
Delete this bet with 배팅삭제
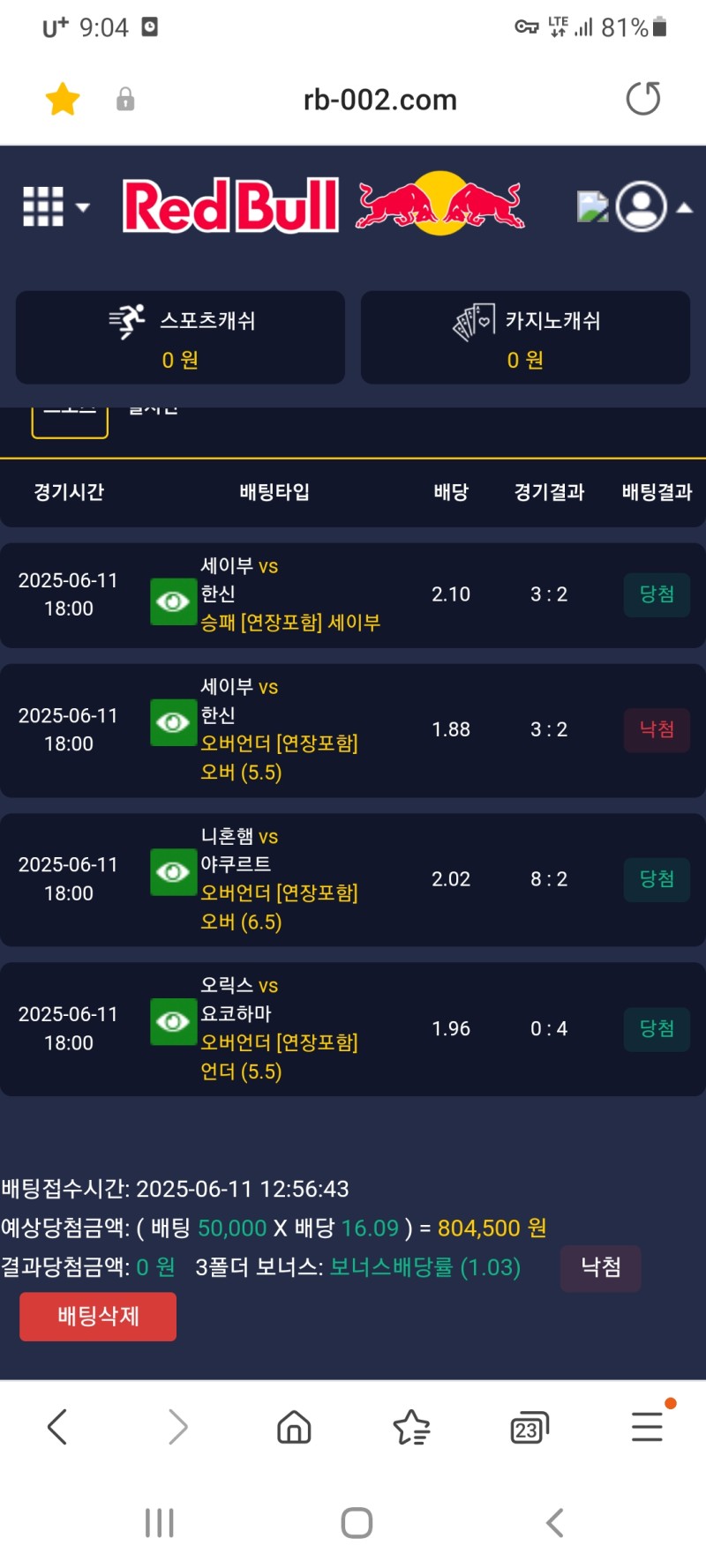98,1316
